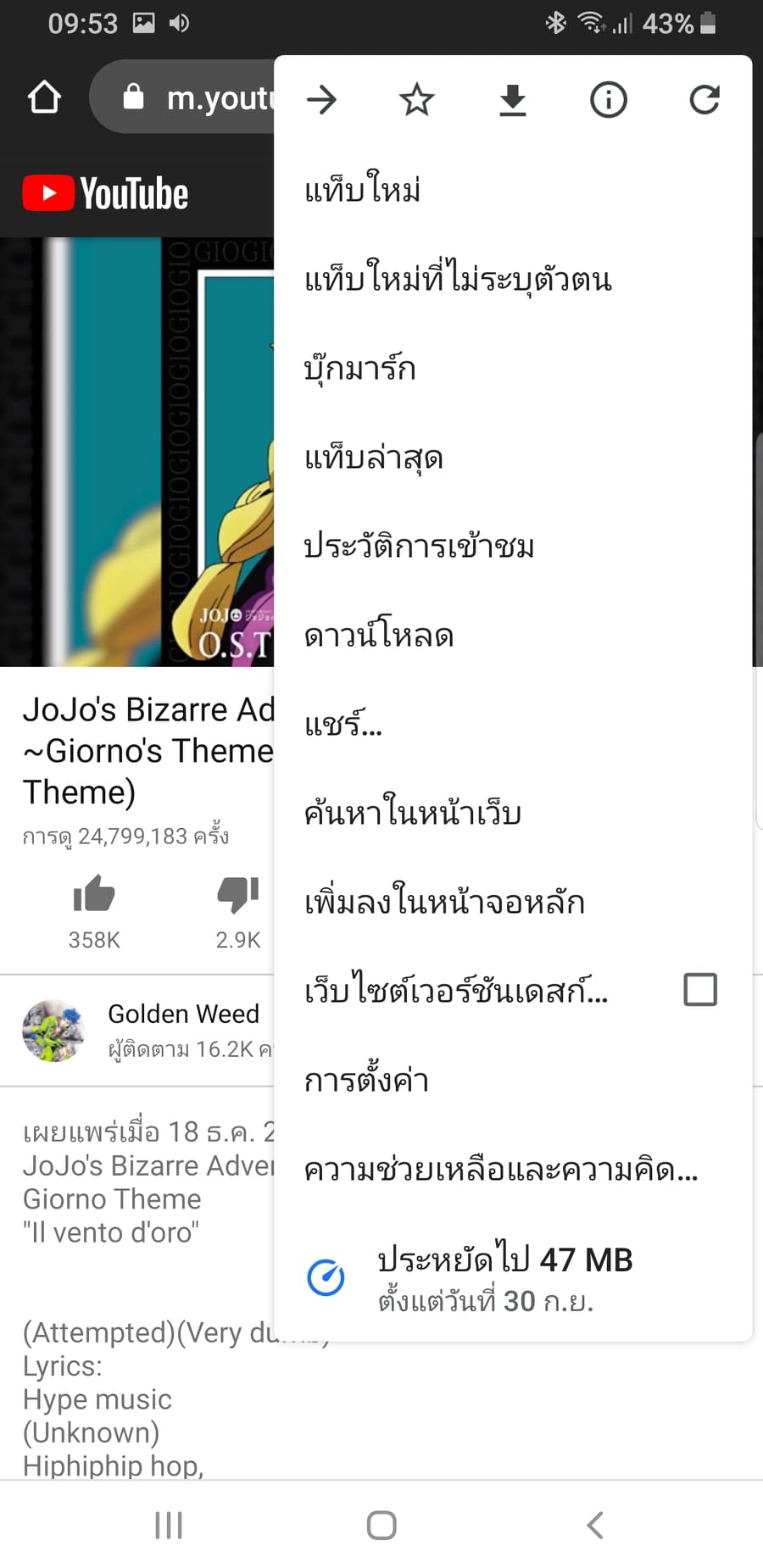763x1568 pixels.
Task: Tap the system back button
Action: 595,1525
